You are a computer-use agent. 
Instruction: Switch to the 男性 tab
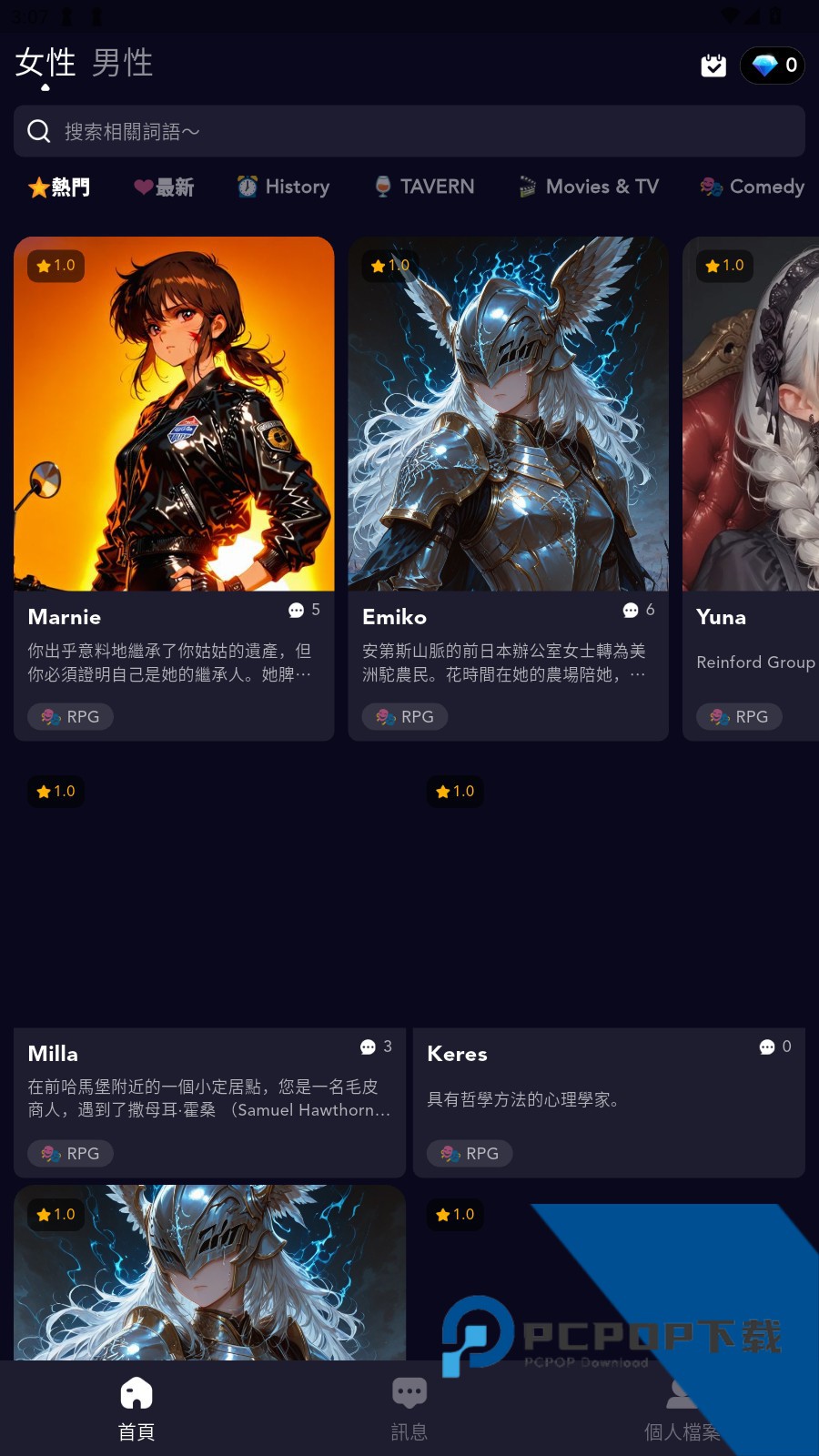(x=123, y=64)
